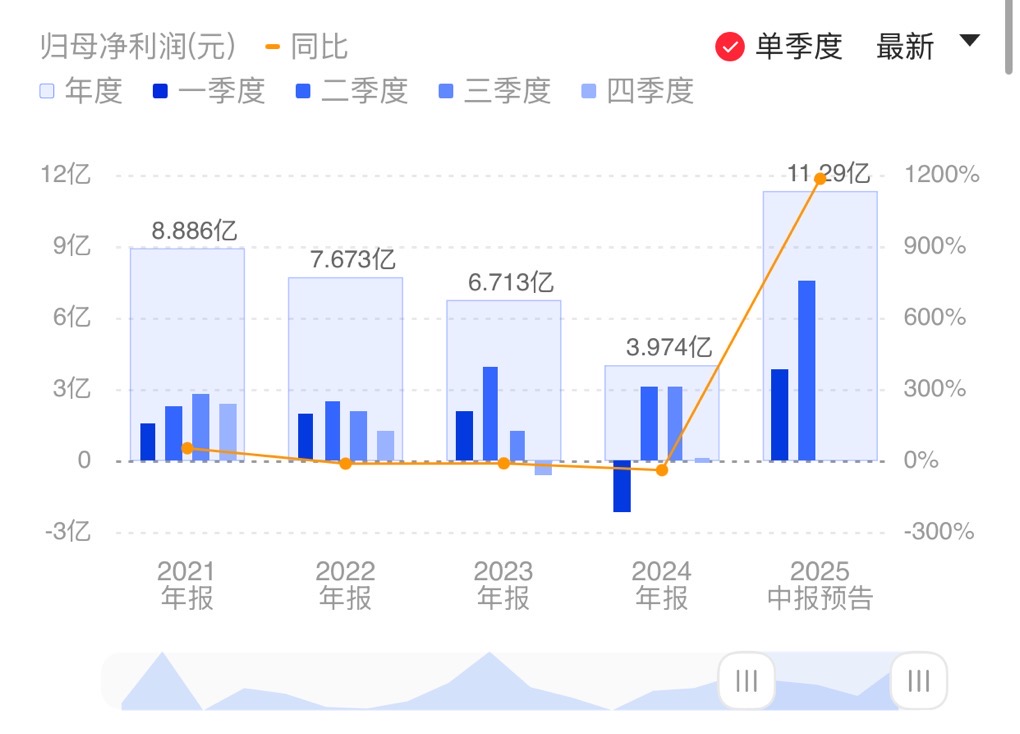Toggle the 一季度 legend series

pyautogui.click(x=208, y=92)
